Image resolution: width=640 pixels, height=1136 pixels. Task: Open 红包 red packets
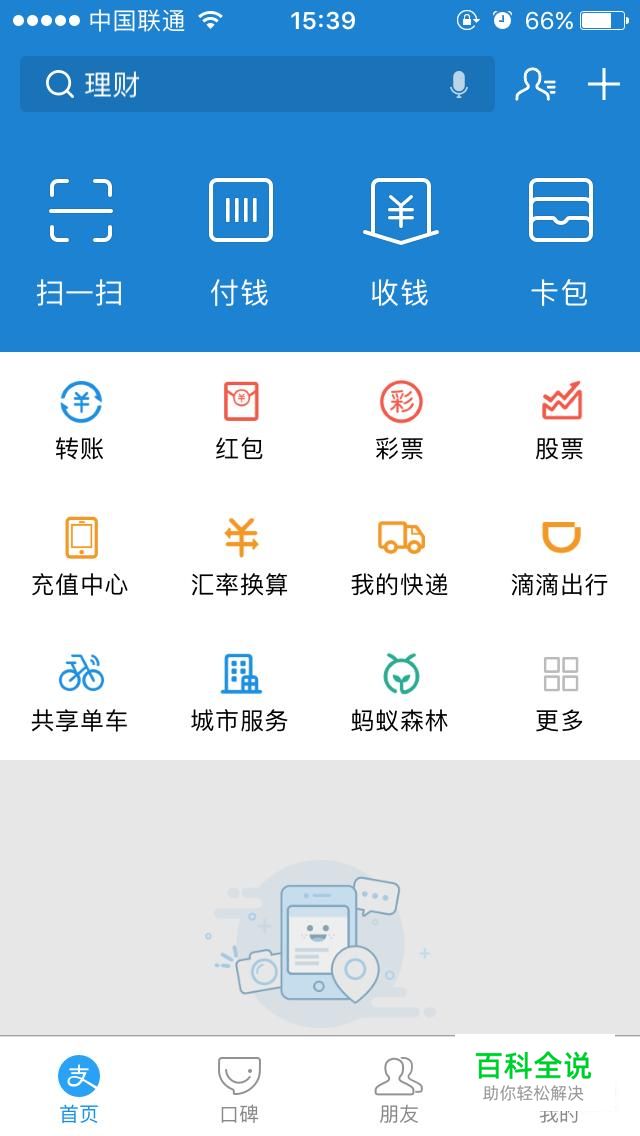click(x=240, y=420)
